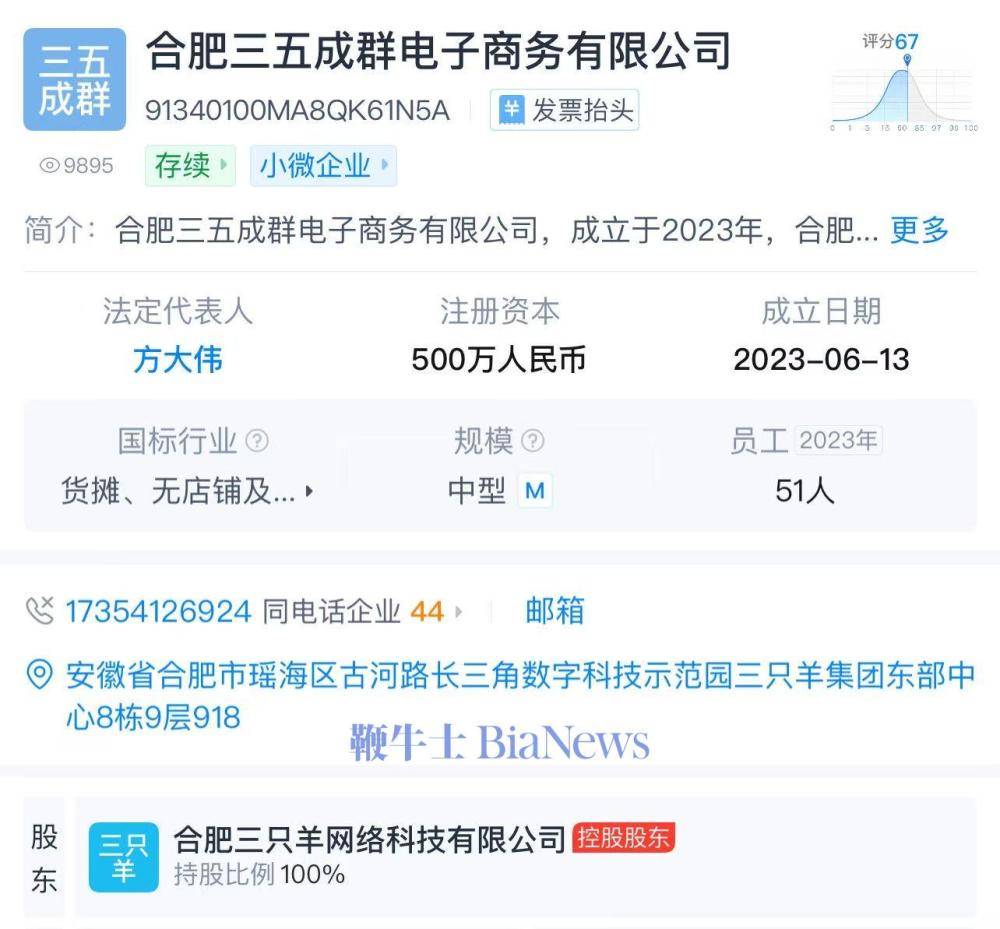Open shareholder 合肥三只羊网络科技有限公司
This screenshot has height=929, width=1000.
pos(370,838)
